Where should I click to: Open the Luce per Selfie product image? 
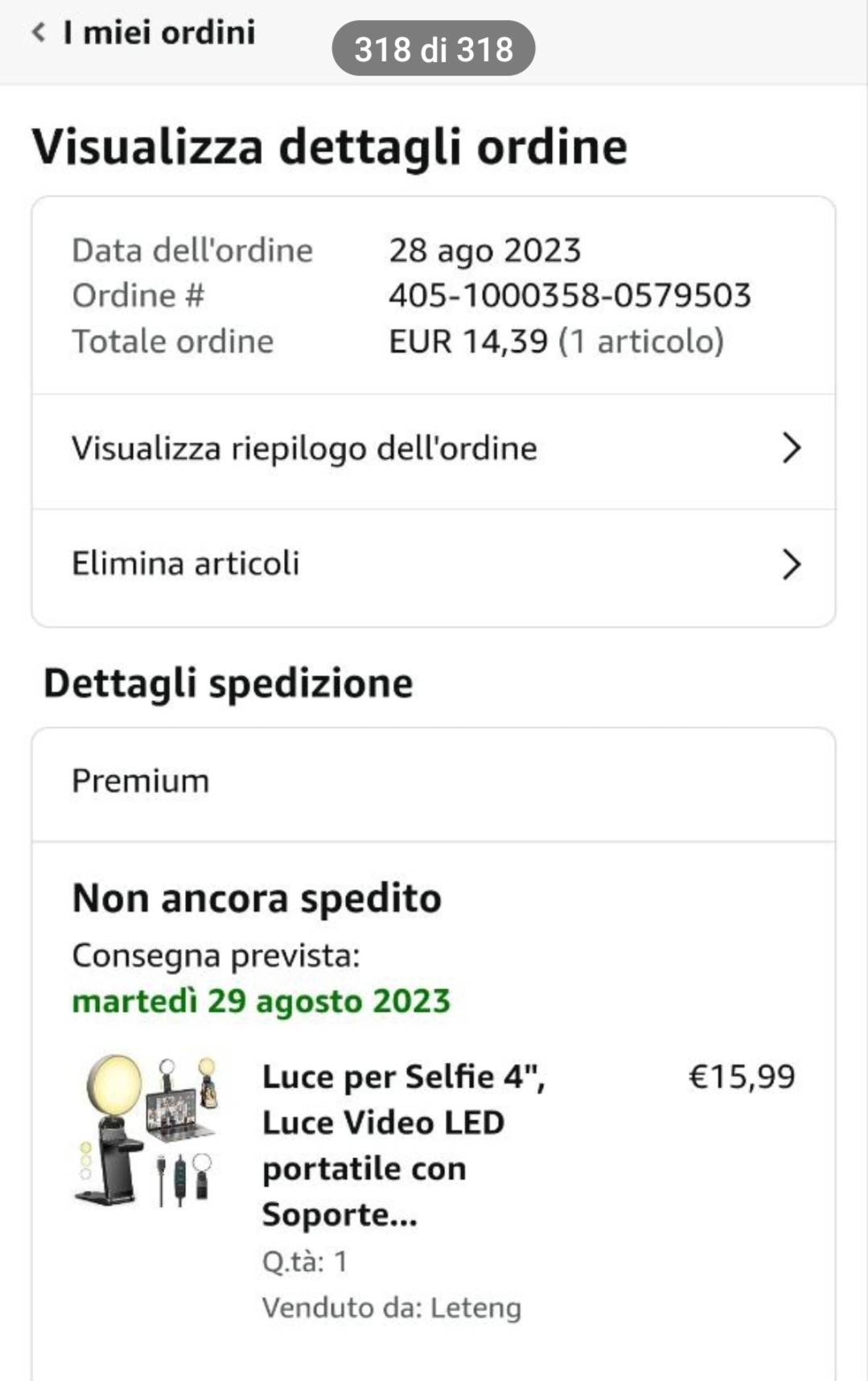pyautogui.click(x=146, y=1131)
